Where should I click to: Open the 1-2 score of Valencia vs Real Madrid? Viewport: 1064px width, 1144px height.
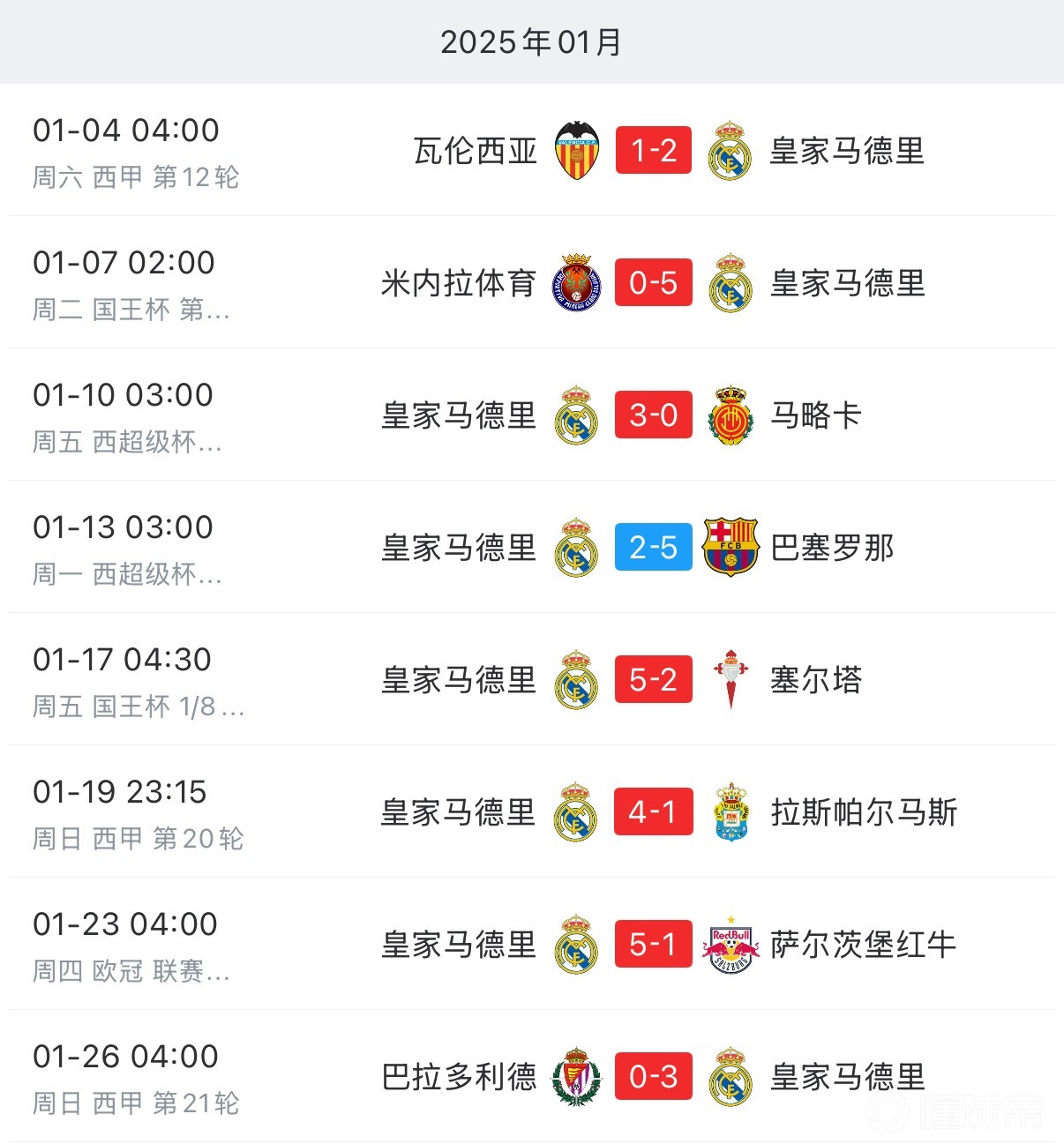click(652, 150)
